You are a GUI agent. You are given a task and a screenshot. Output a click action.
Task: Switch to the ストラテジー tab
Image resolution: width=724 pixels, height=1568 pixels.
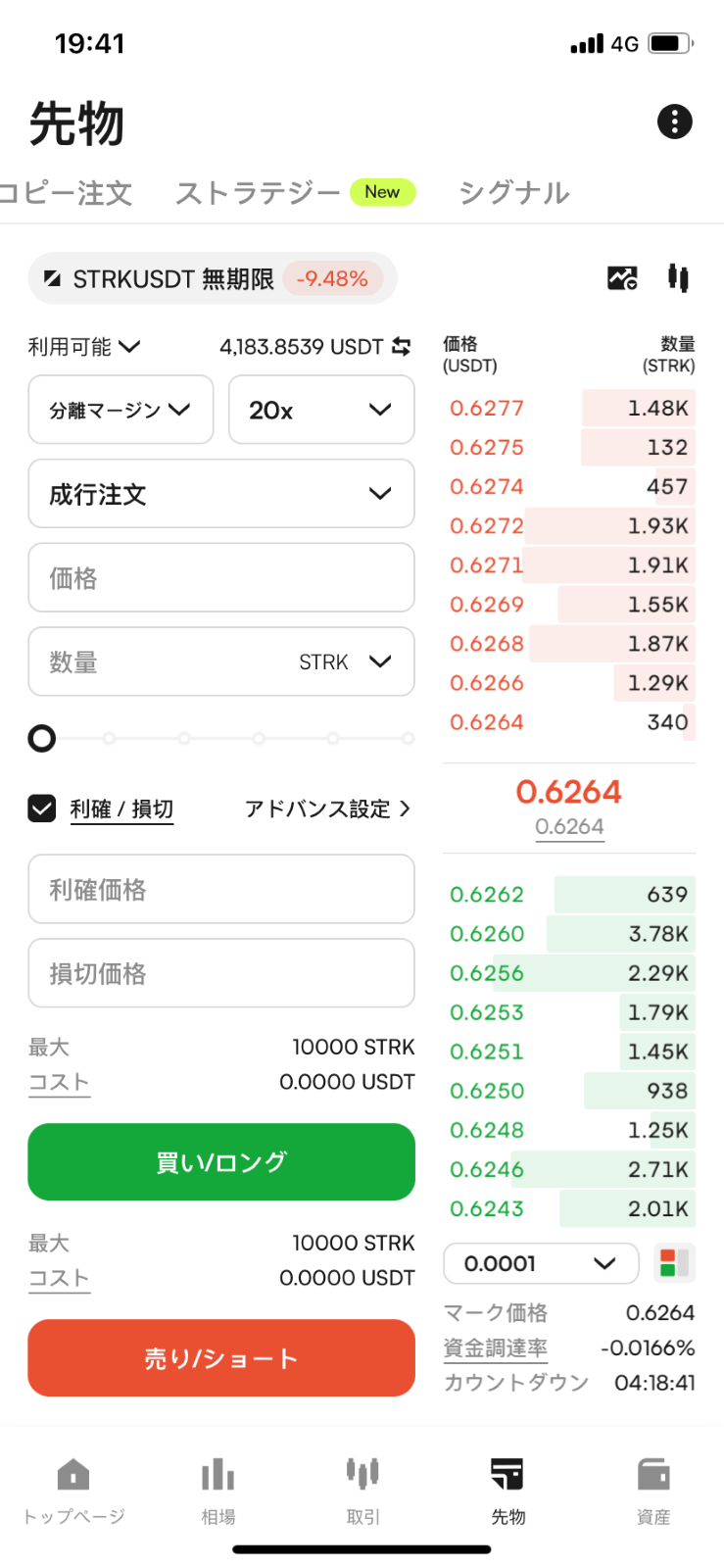coord(258,193)
